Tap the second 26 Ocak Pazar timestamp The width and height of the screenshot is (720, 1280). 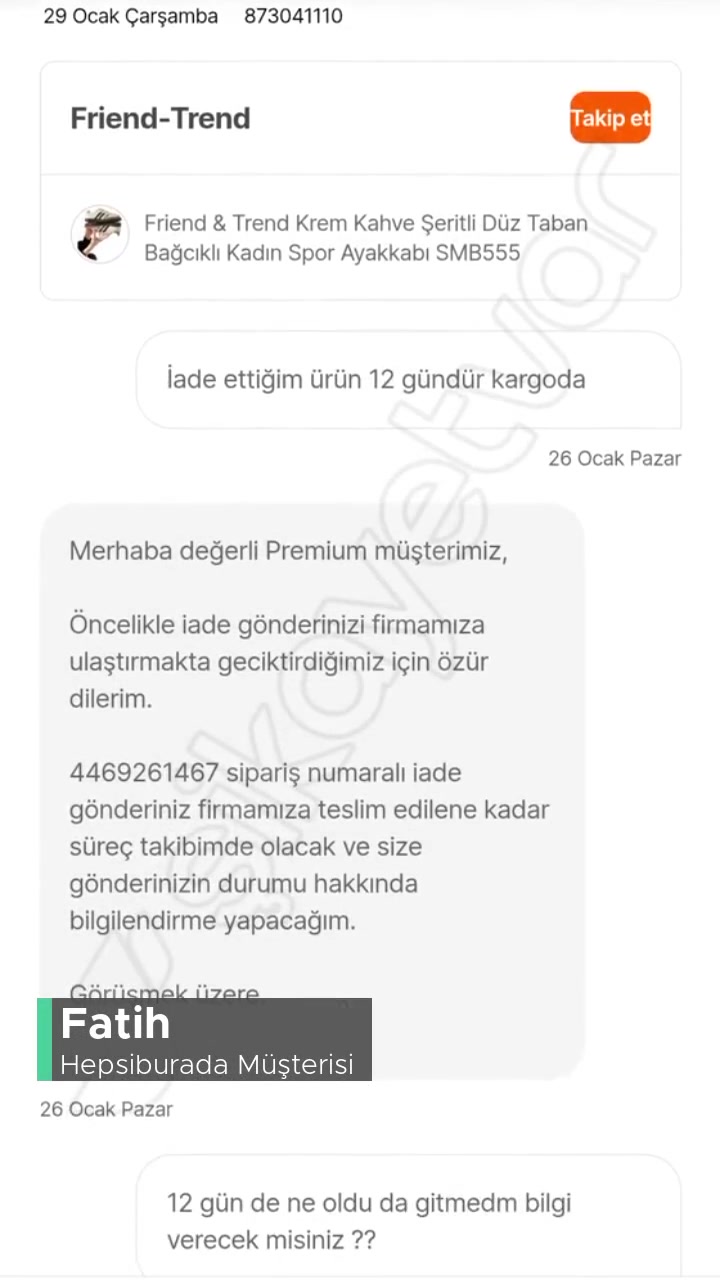(x=106, y=1109)
